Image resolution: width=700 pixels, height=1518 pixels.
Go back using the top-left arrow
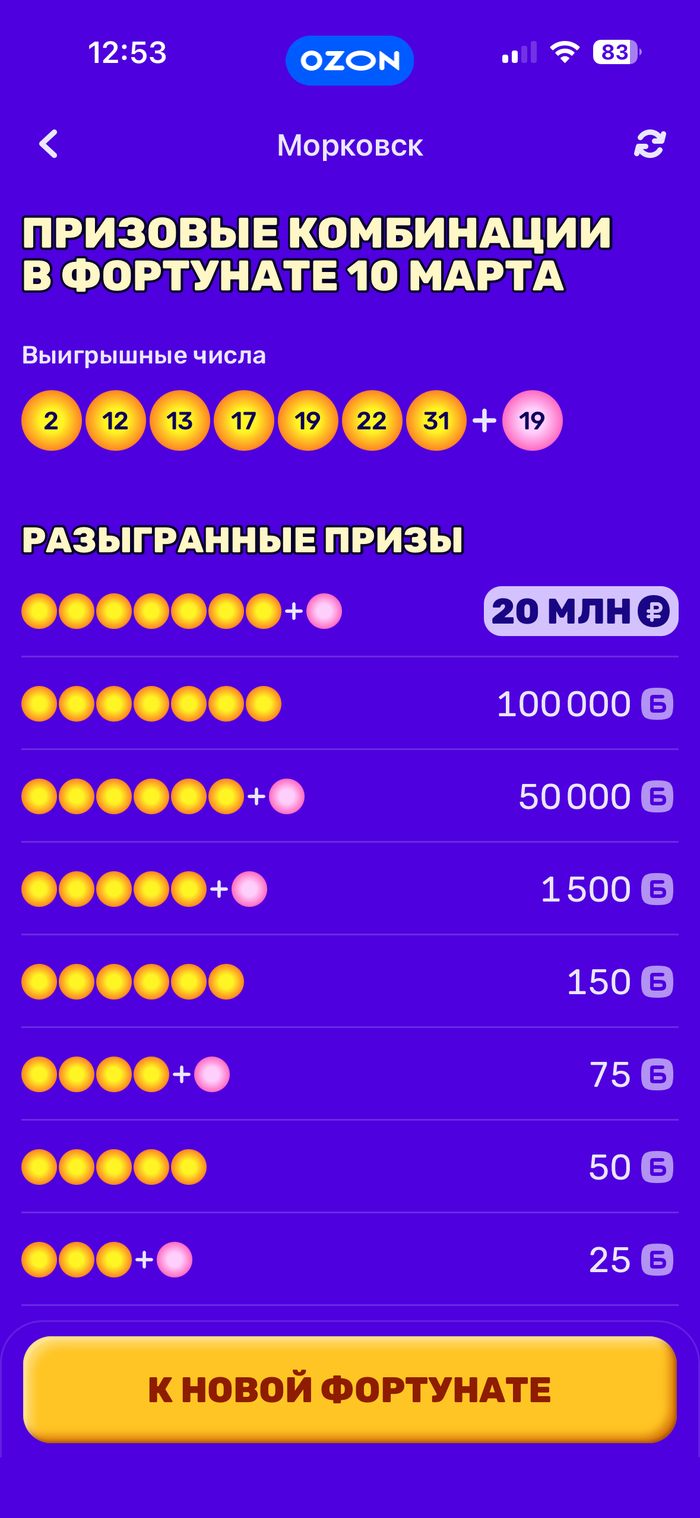(48, 145)
